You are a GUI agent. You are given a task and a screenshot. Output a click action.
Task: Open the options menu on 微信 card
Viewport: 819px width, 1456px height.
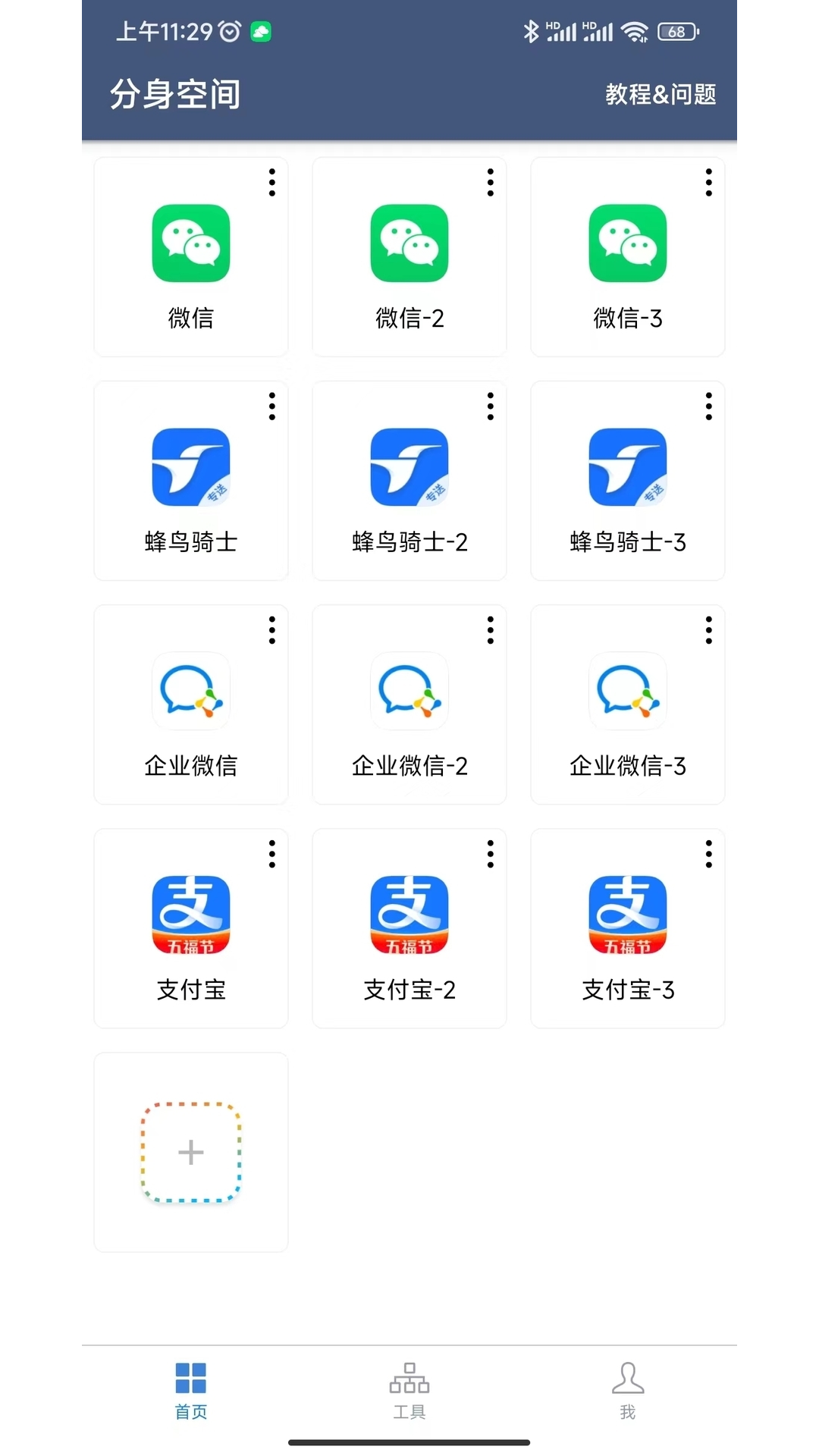tap(271, 184)
